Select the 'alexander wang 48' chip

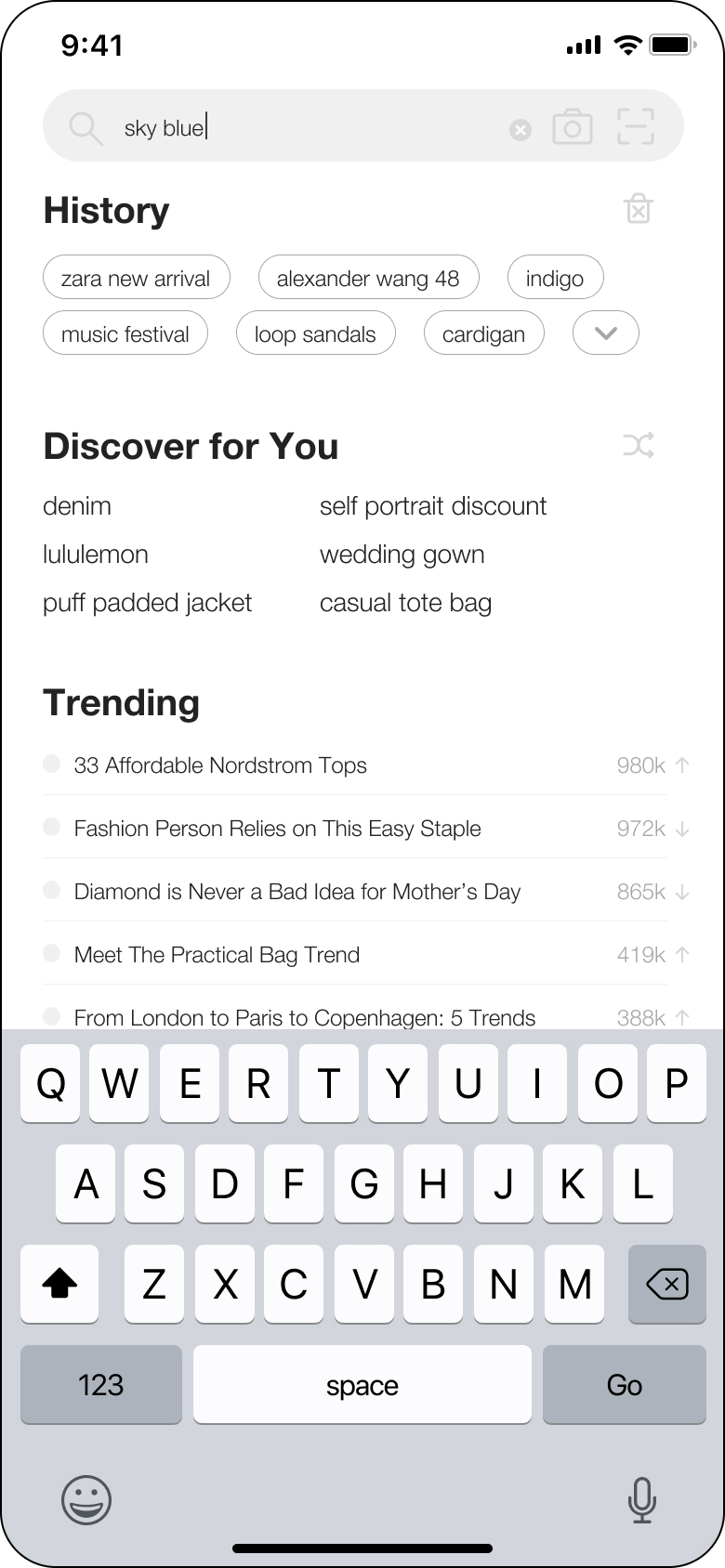368,278
